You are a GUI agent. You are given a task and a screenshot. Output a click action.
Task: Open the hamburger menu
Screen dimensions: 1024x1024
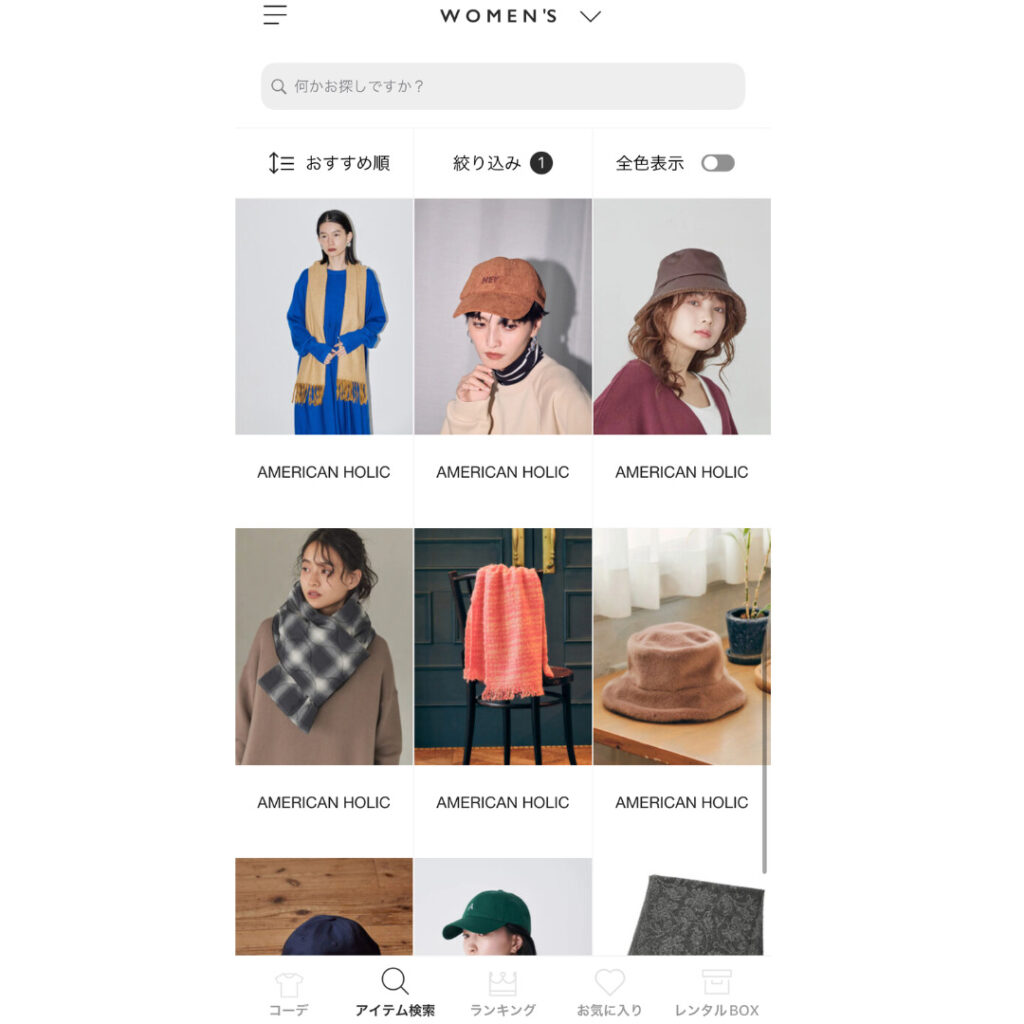click(x=274, y=15)
